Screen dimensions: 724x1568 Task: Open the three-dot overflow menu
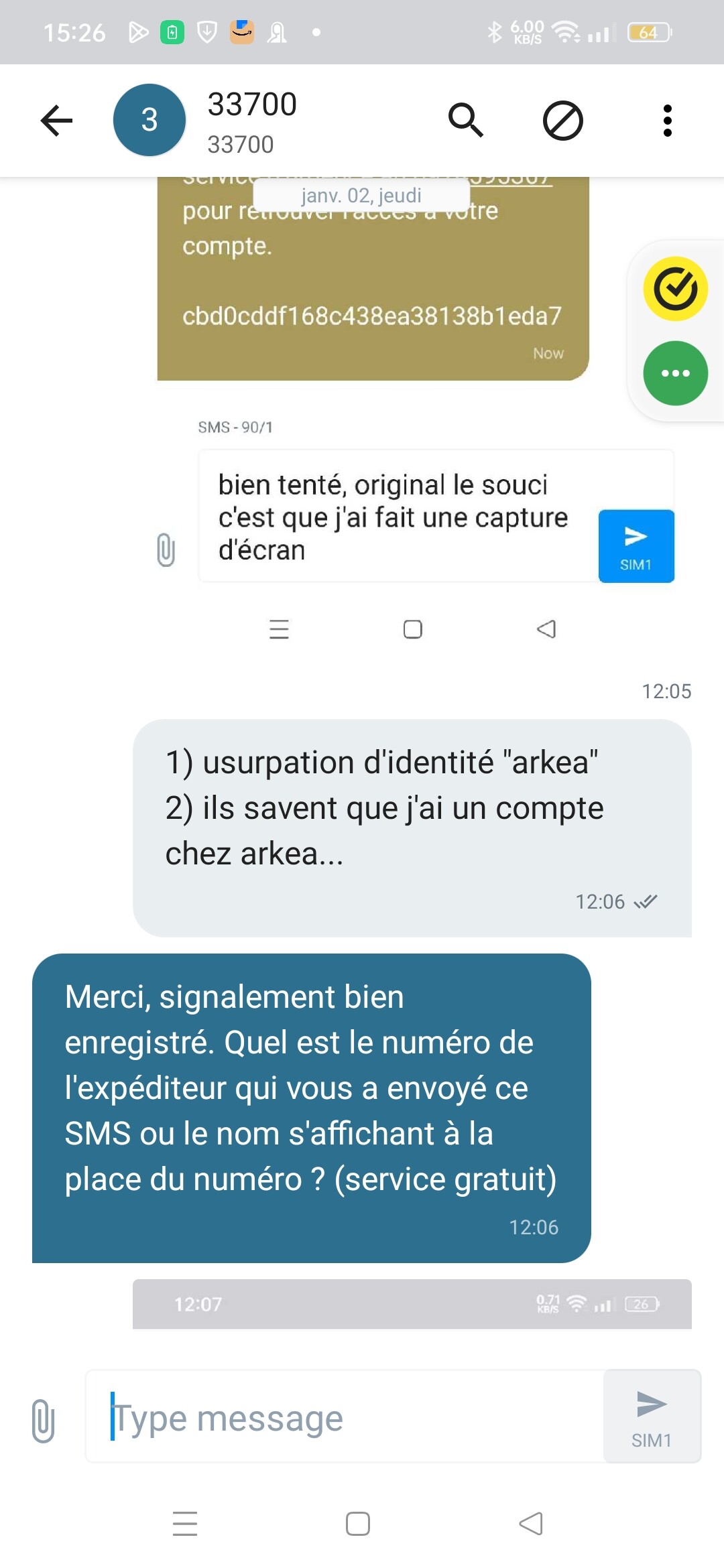click(667, 121)
